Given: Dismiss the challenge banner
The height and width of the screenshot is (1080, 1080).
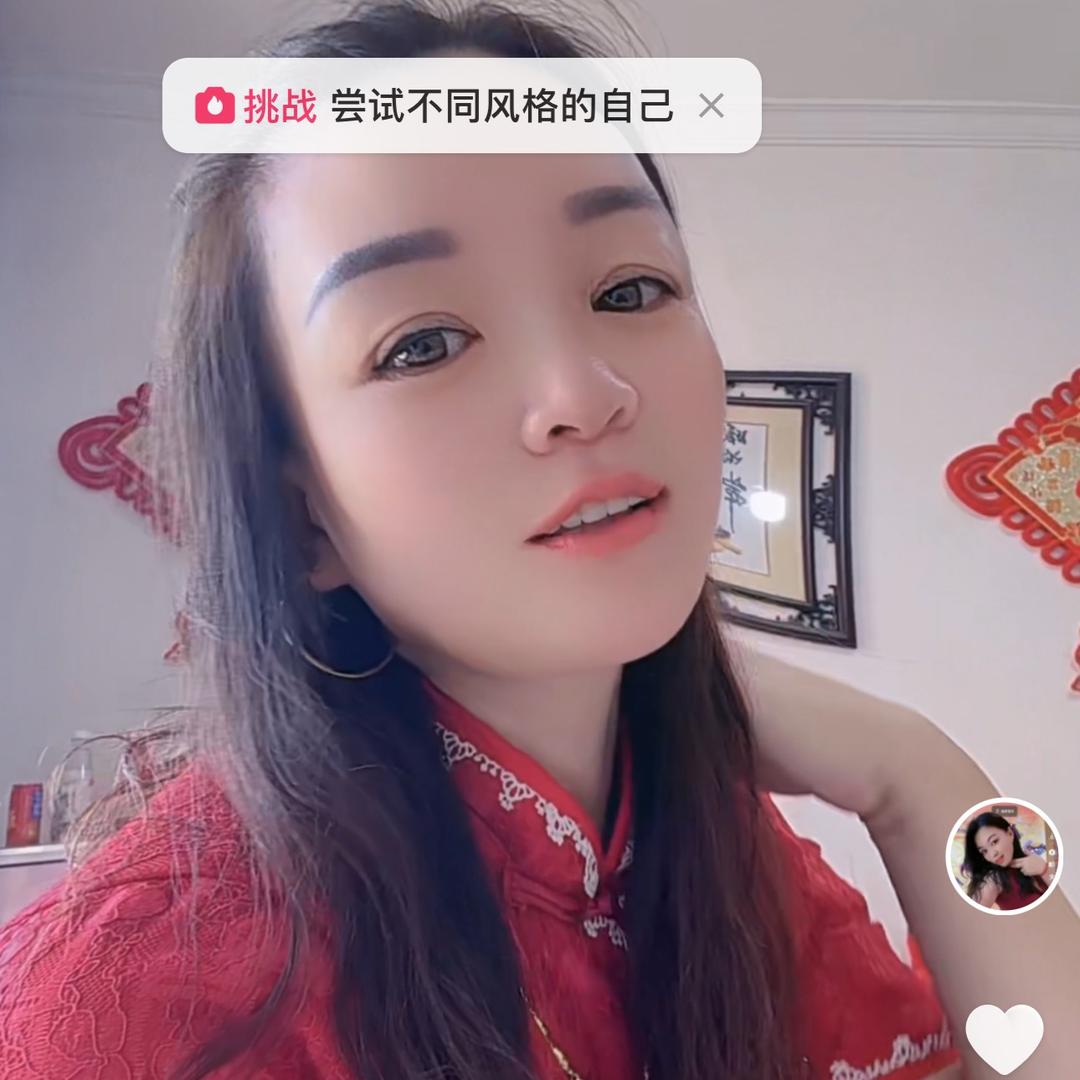Looking at the screenshot, I should tap(711, 106).
